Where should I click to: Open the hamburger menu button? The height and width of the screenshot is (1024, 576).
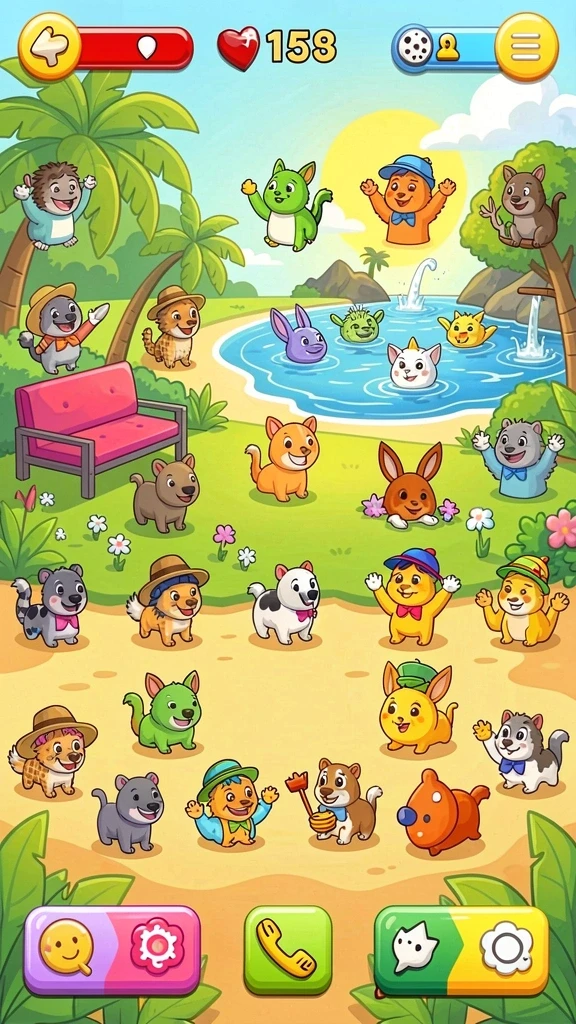point(526,46)
